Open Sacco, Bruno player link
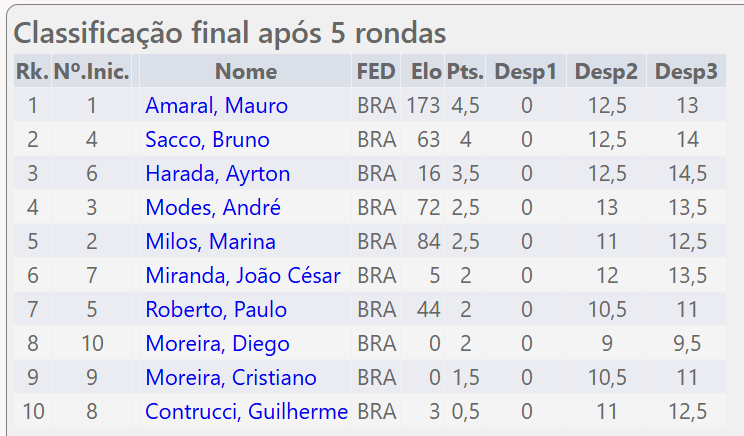This screenshot has width=744, height=436. (x=207, y=139)
